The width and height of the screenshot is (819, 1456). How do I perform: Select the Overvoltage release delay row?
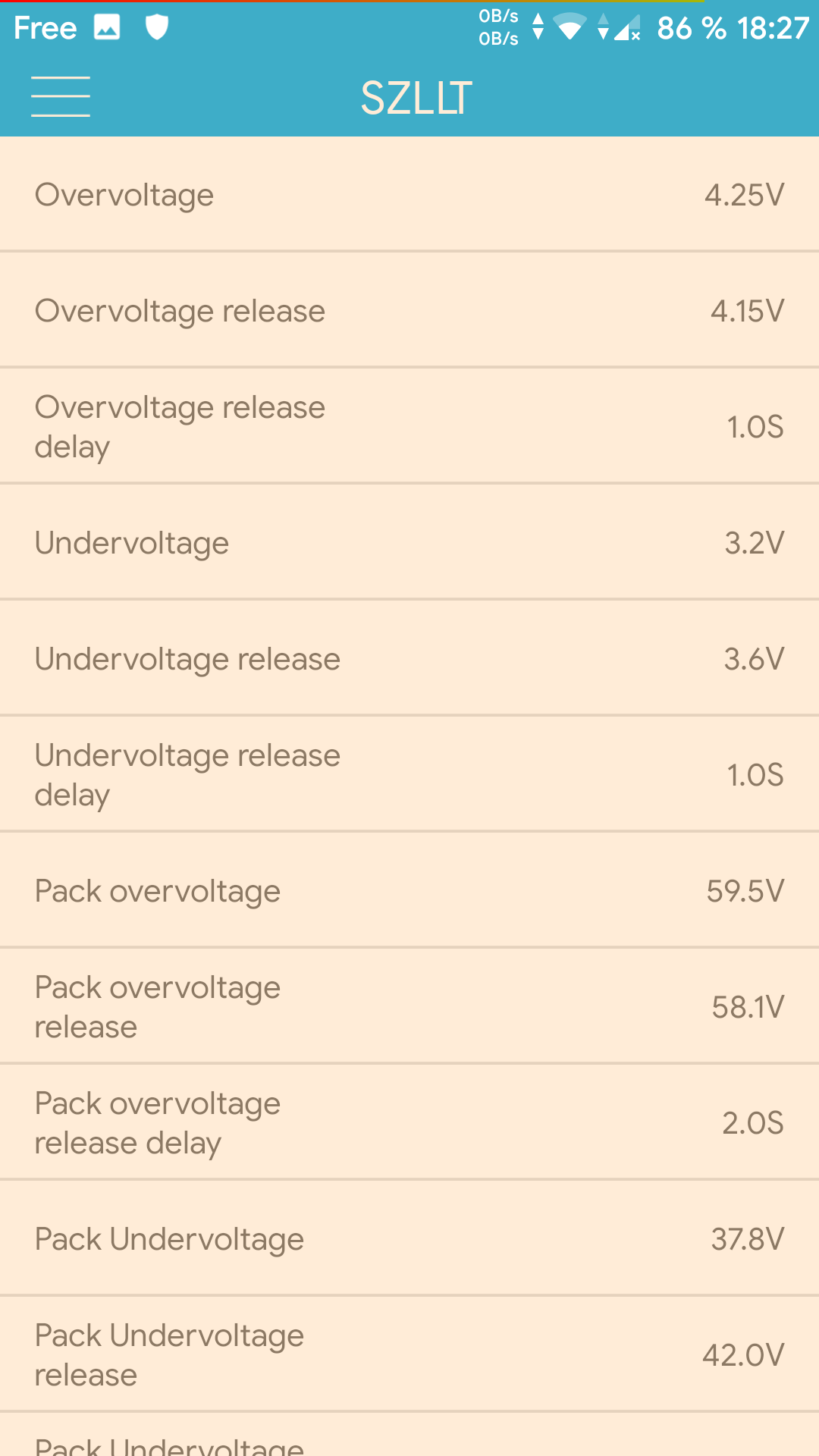click(409, 426)
